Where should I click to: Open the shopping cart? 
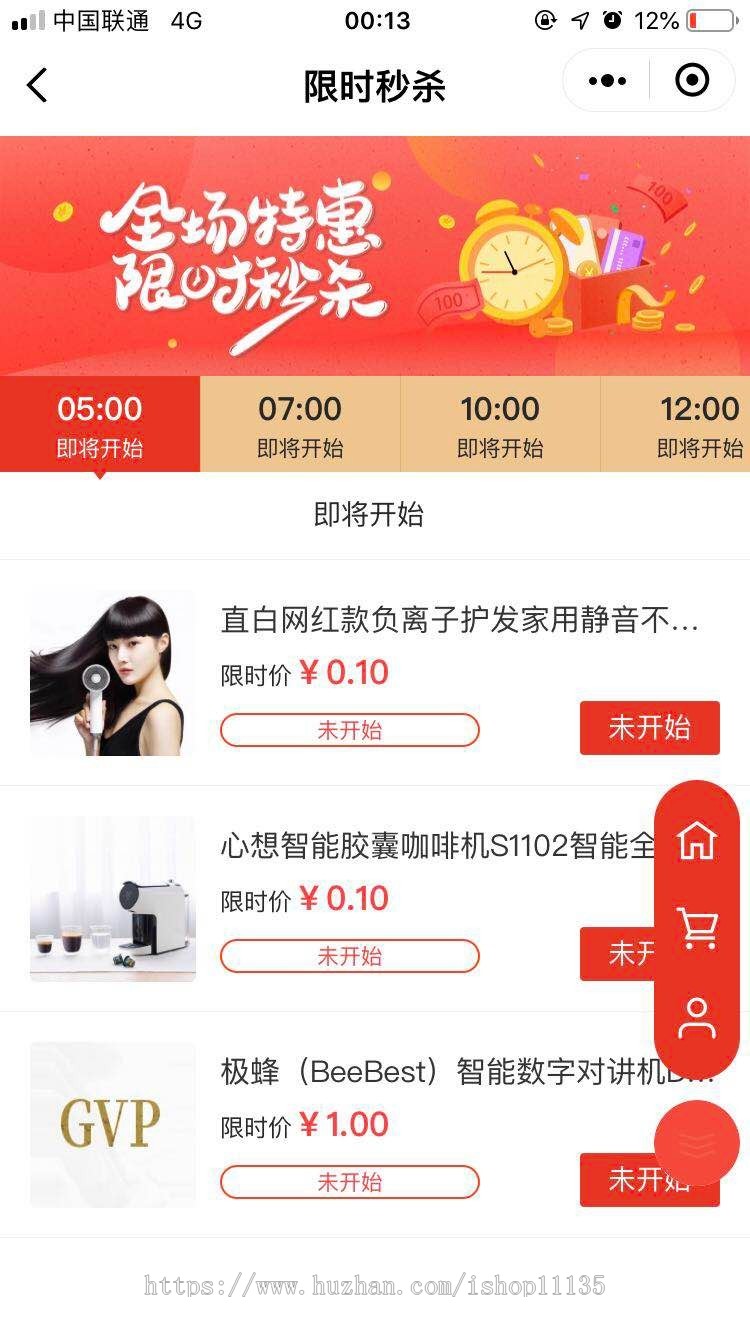click(x=697, y=929)
